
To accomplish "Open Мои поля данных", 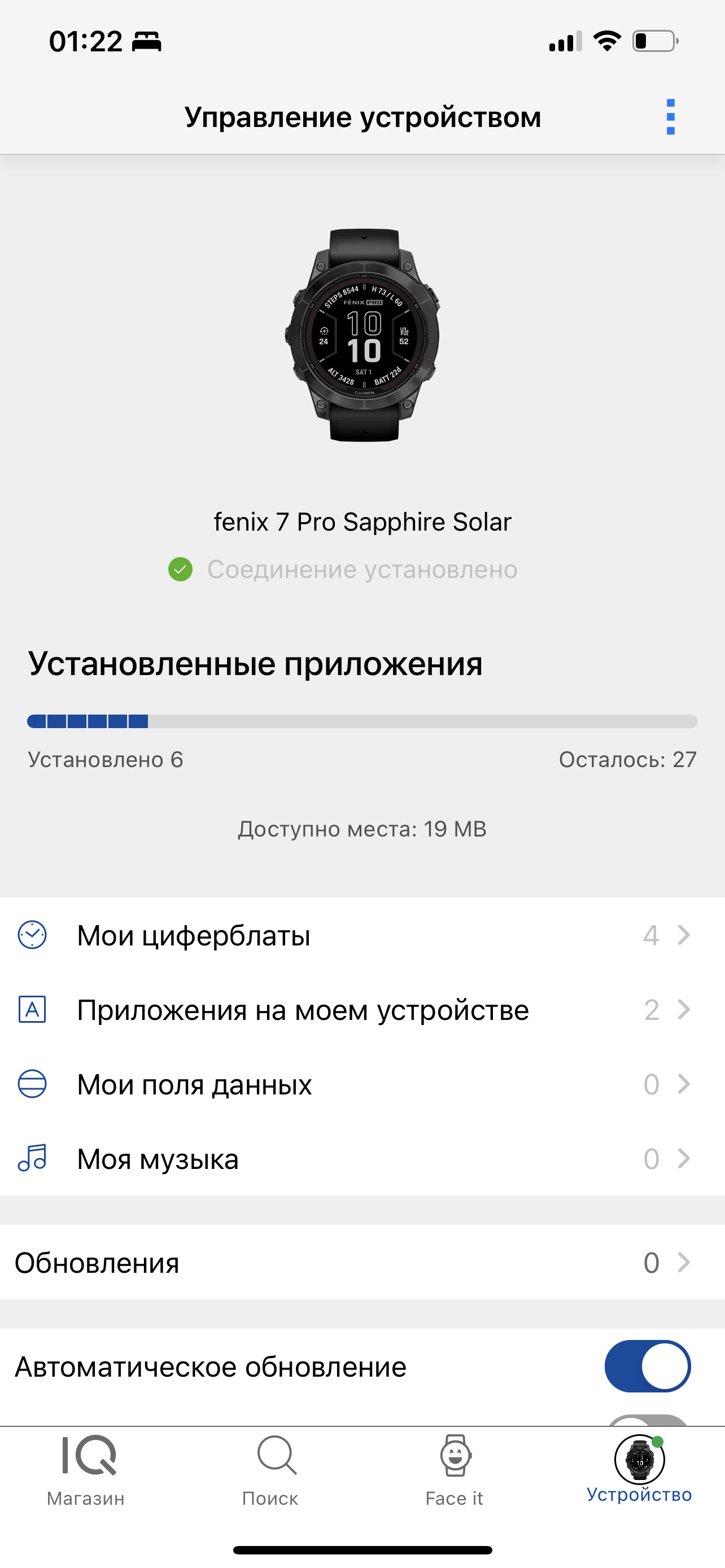I will (x=361, y=1085).
